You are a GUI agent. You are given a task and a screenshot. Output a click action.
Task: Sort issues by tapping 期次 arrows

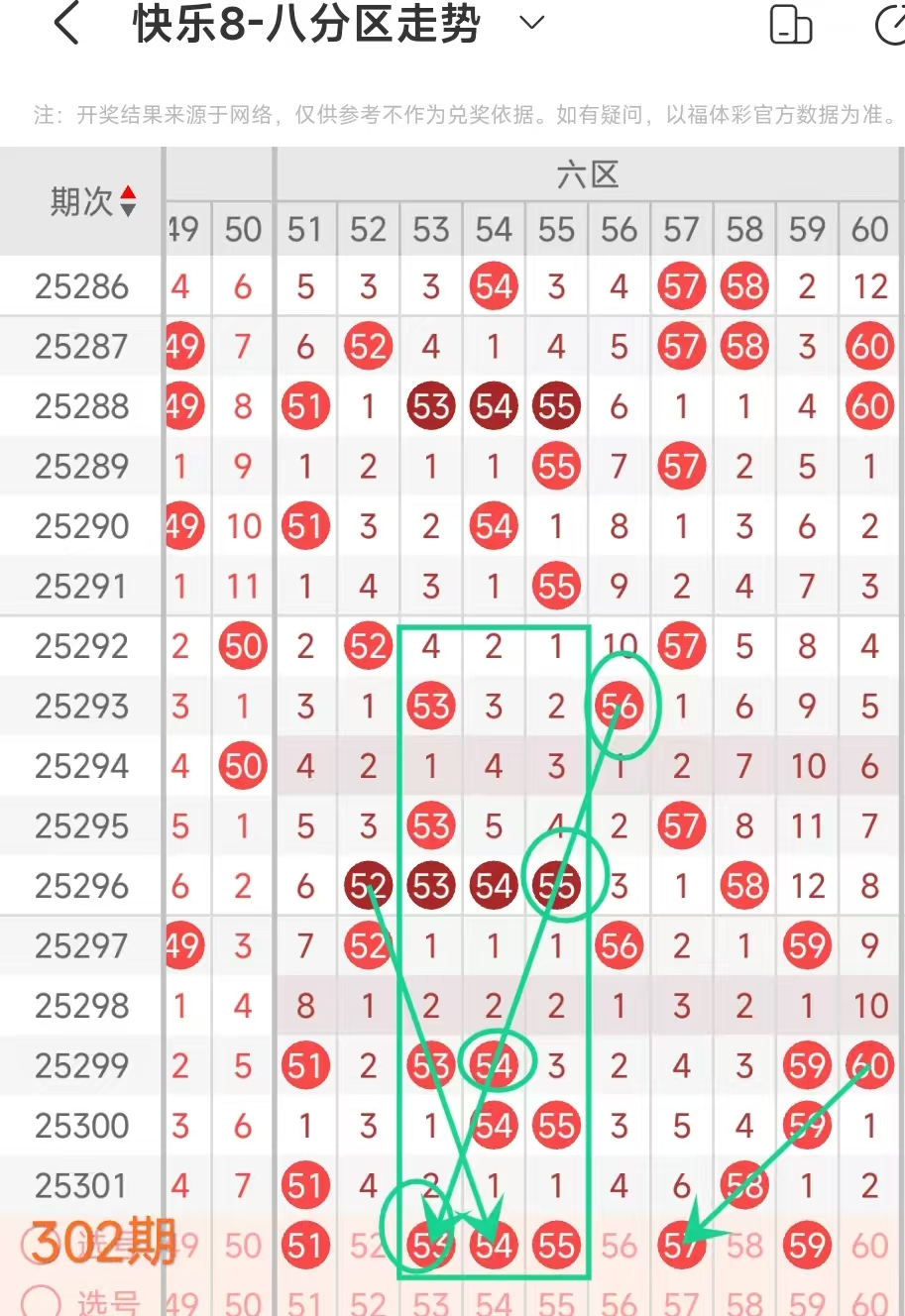128,201
